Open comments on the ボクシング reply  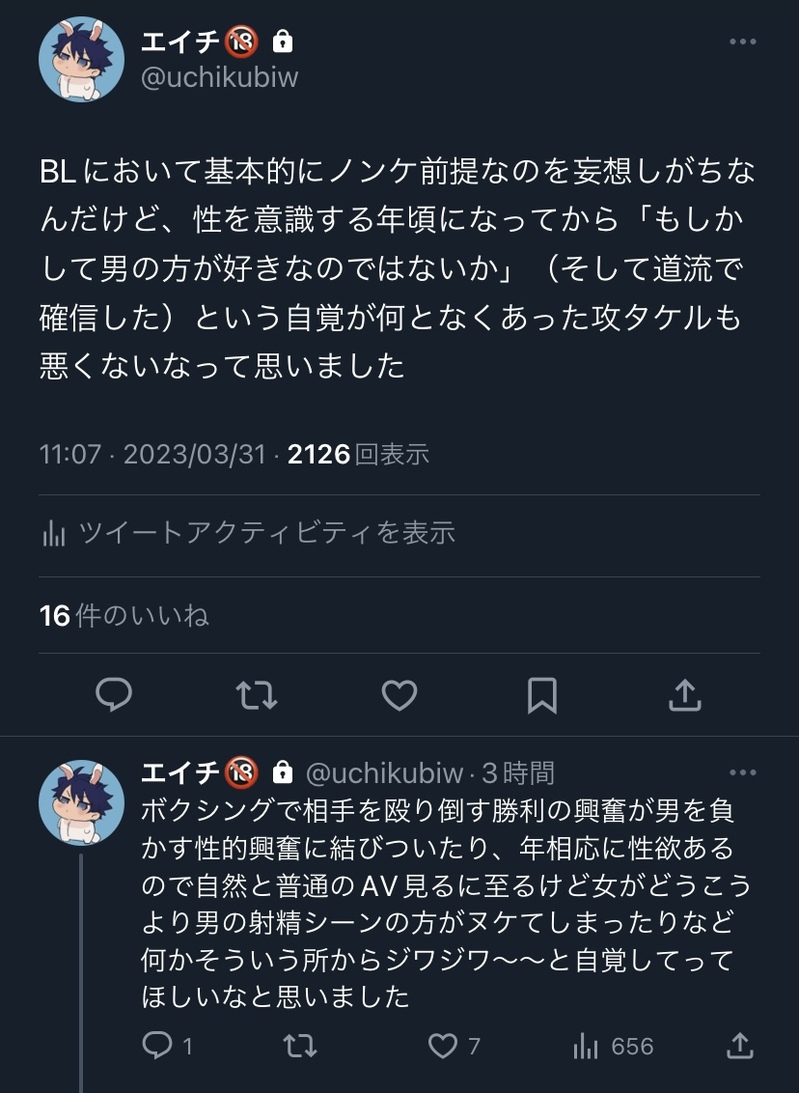[x=158, y=1046]
